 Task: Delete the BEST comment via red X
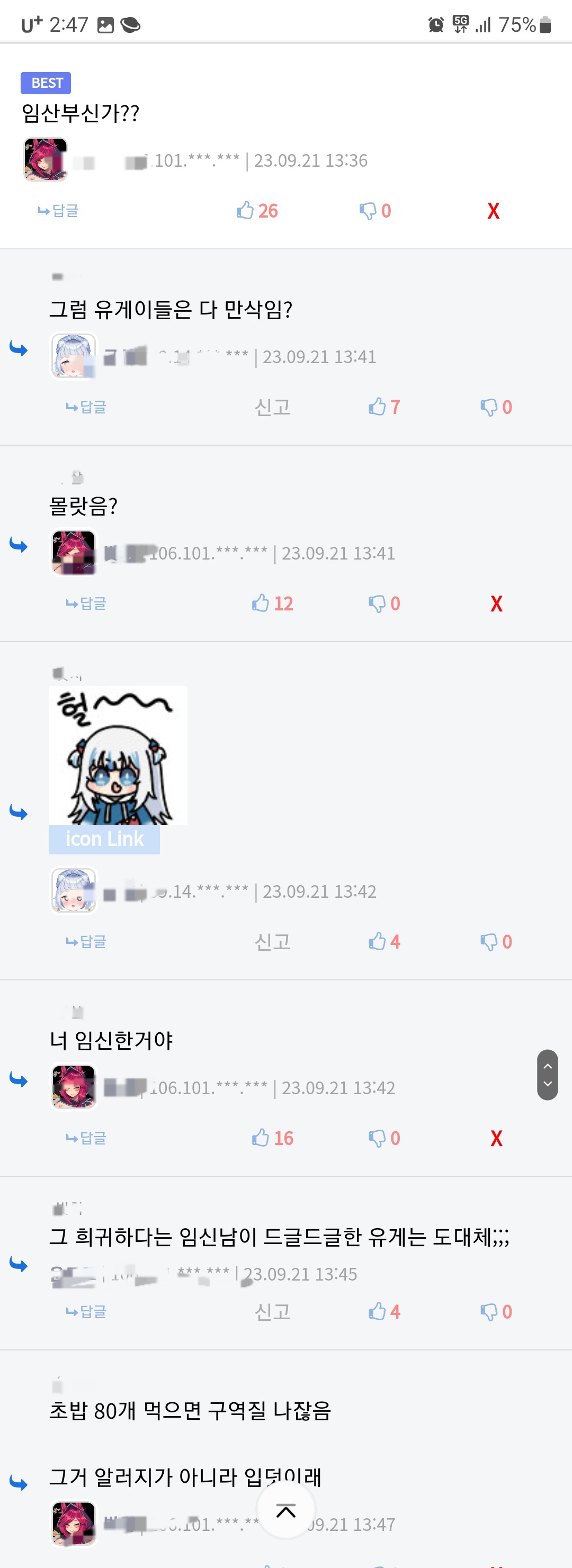coord(493,211)
